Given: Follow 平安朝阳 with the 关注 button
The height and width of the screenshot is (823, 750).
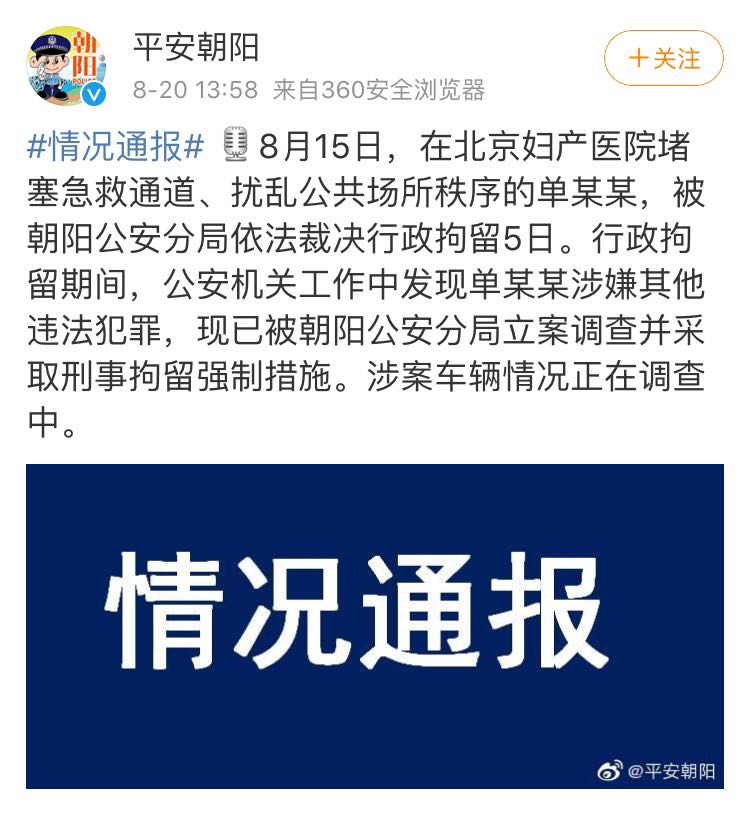Looking at the screenshot, I should click(x=664, y=59).
